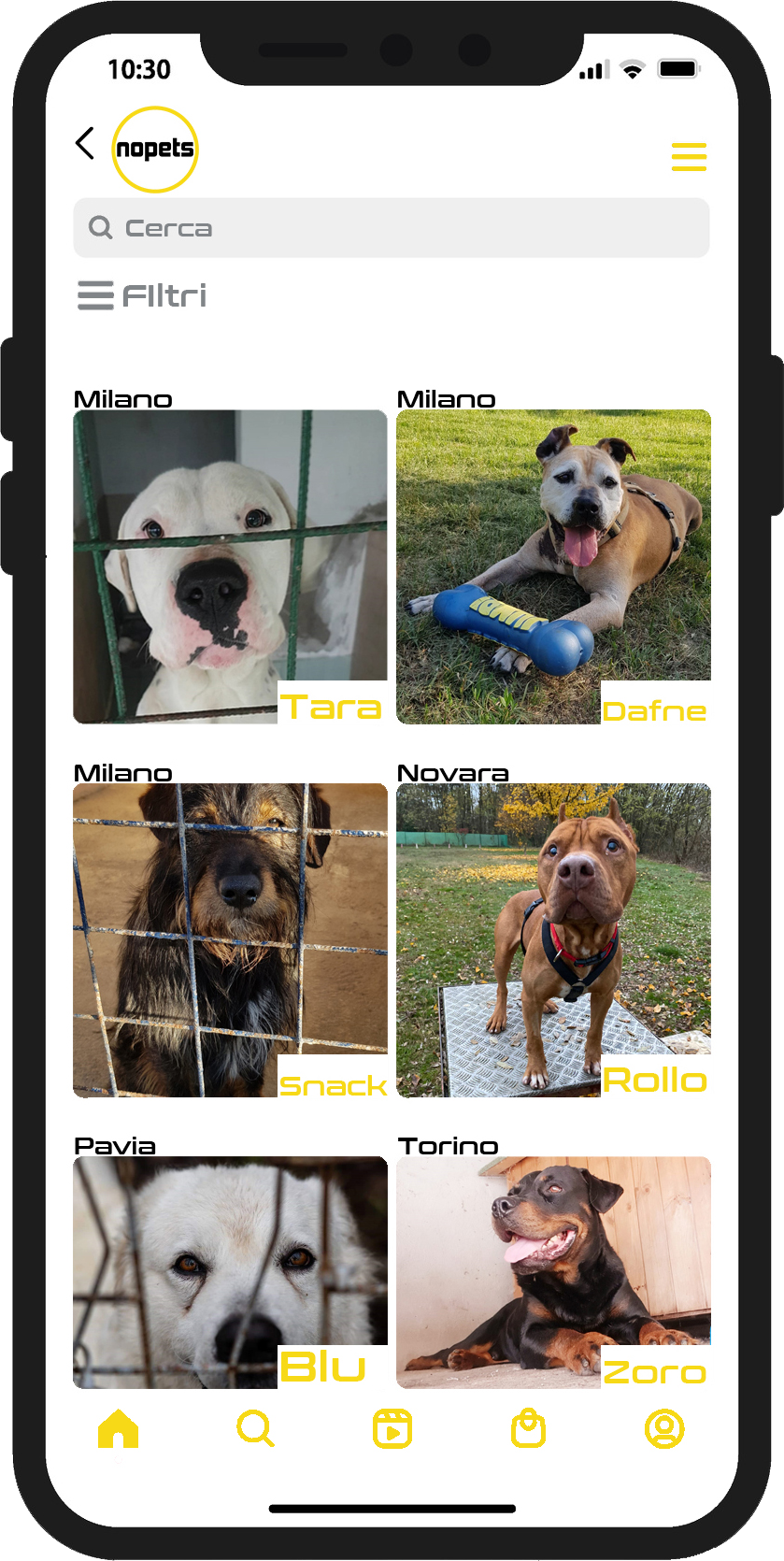Open the shopping bag tab
The height and width of the screenshot is (1561, 784).
pos(528,1429)
